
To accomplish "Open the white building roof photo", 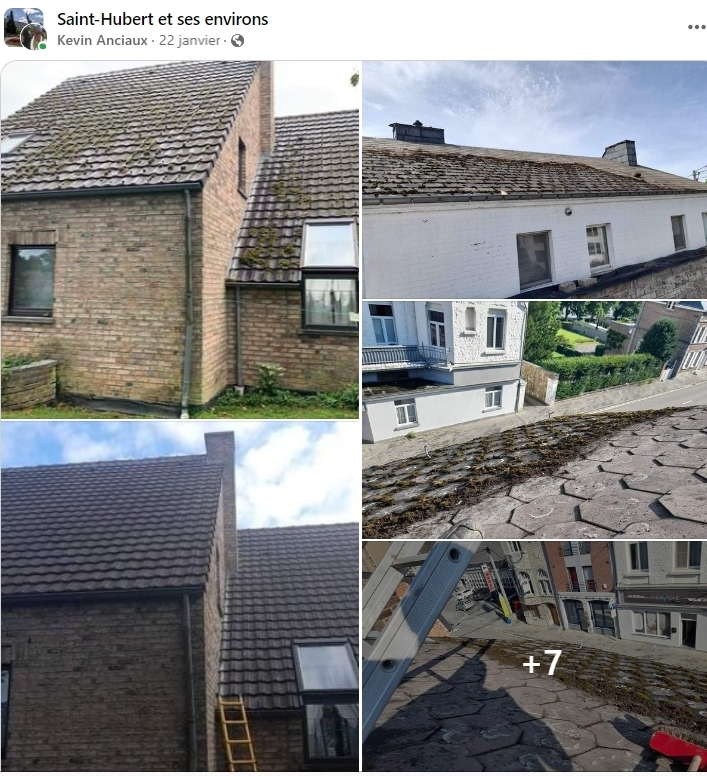I will (534, 179).
